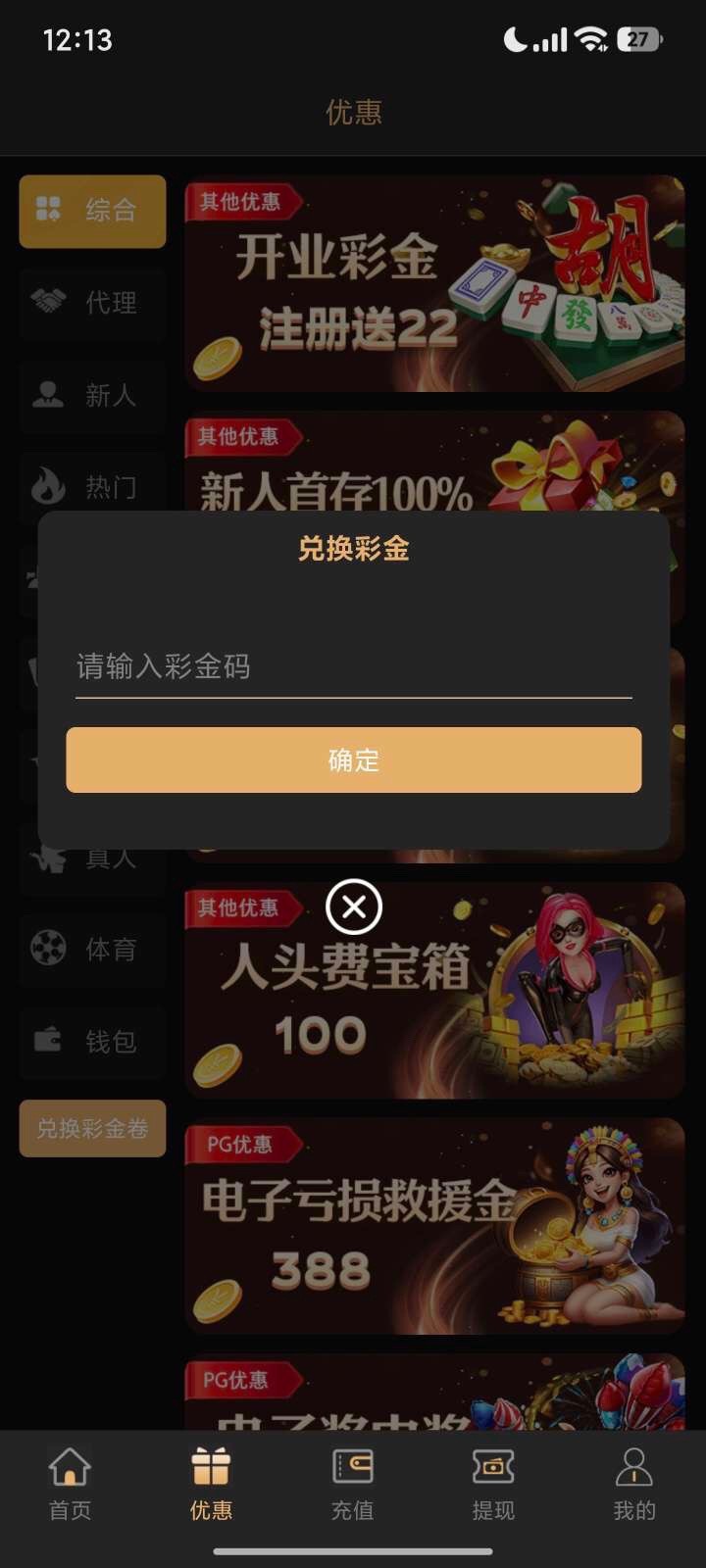Tap the 请输入彩金码 input field
Viewport: 706px width, 1568px height.
click(353, 667)
